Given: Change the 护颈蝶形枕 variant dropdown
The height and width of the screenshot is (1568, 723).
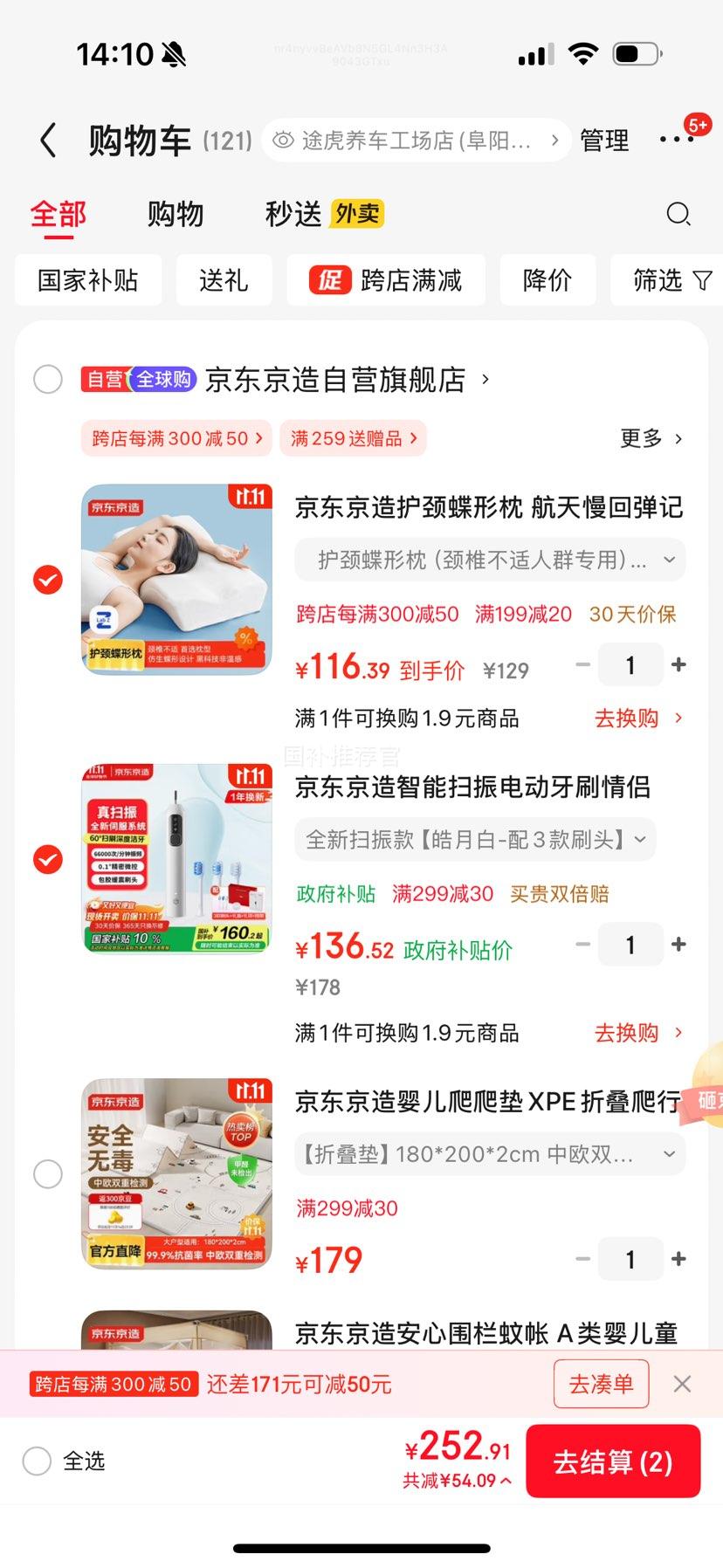Looking at the screenshot, I should pyautogui.click(x=489, y=560).
